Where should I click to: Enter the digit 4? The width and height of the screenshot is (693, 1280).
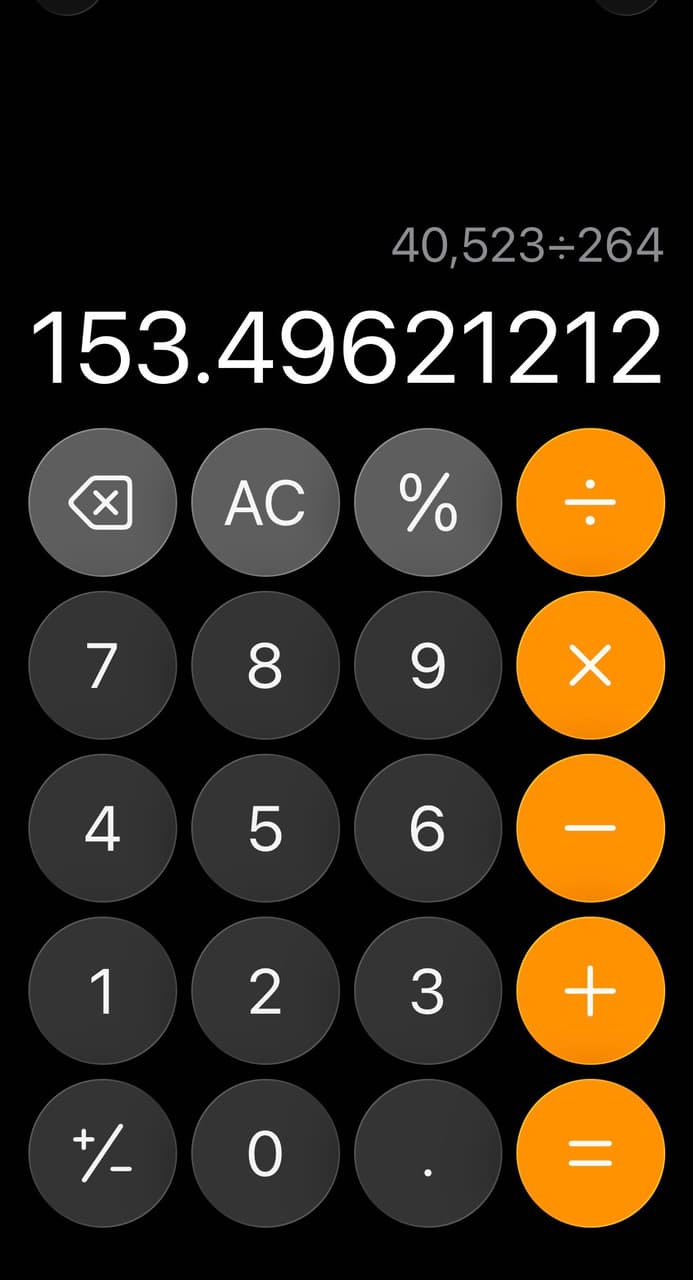click(x=102, y=828)
